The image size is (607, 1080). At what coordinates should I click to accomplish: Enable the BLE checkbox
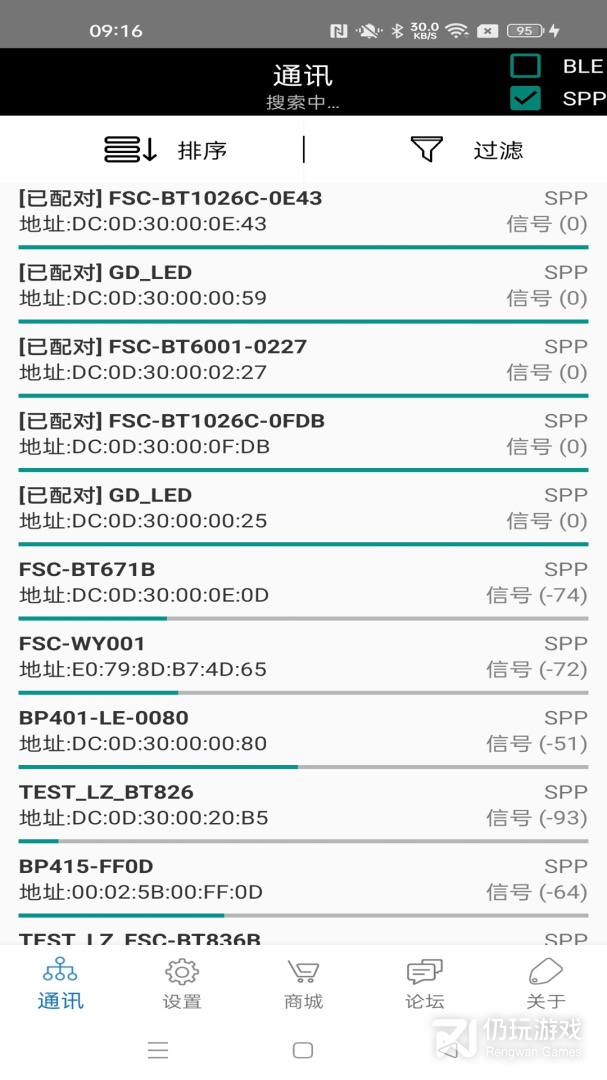click(526, 66)
